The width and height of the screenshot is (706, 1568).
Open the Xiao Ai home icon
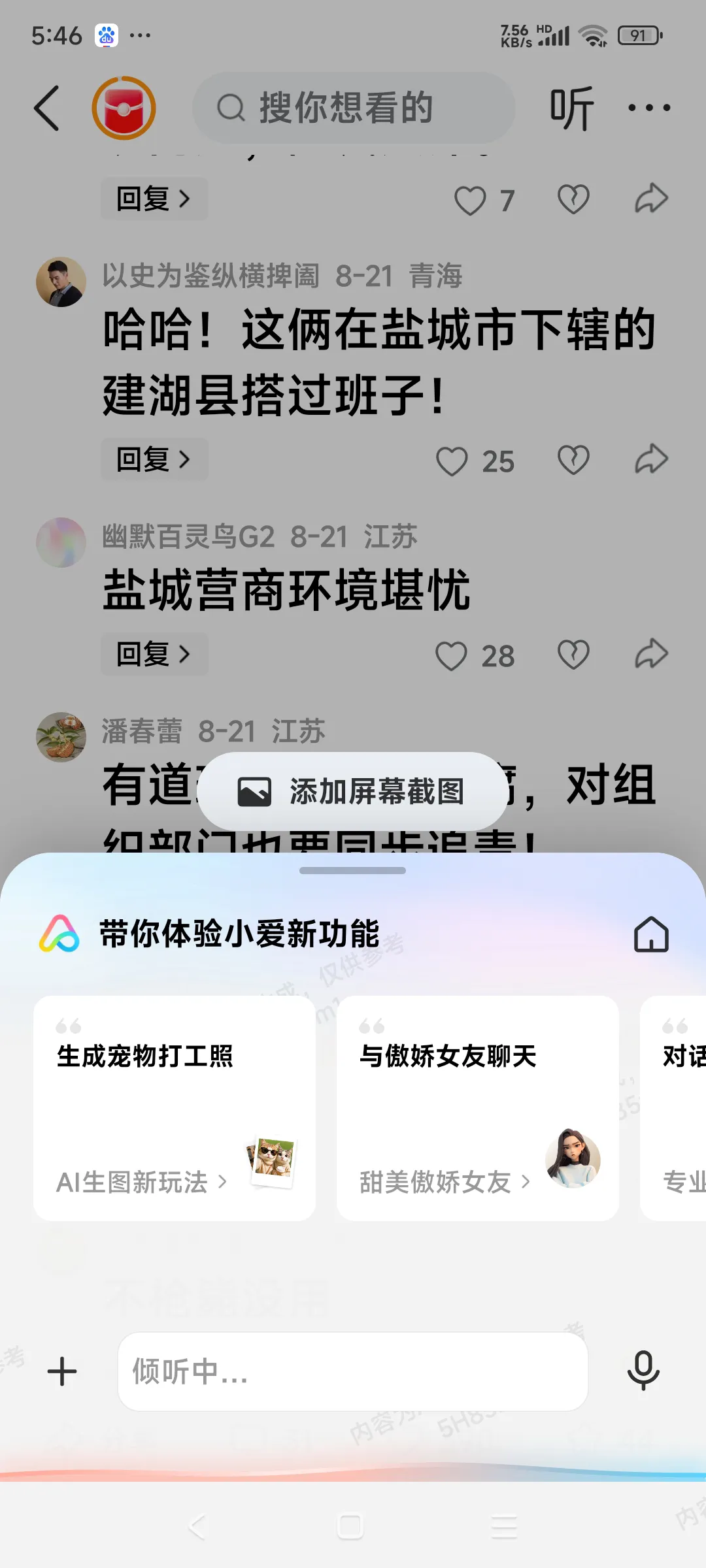[651, 934]
